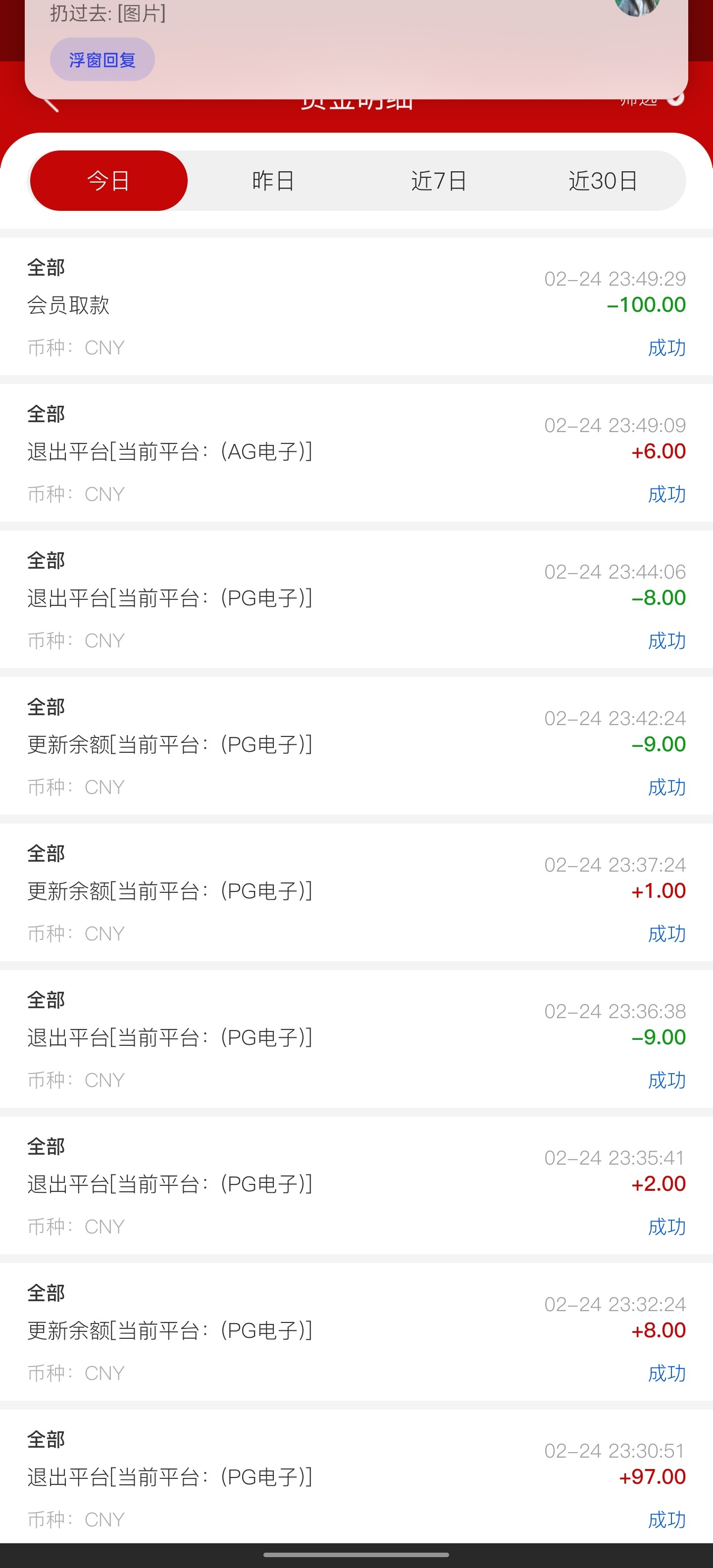The height and width of the screenshot is (1568, 713).
Task: Show records for 近7日
Action: 438,181
